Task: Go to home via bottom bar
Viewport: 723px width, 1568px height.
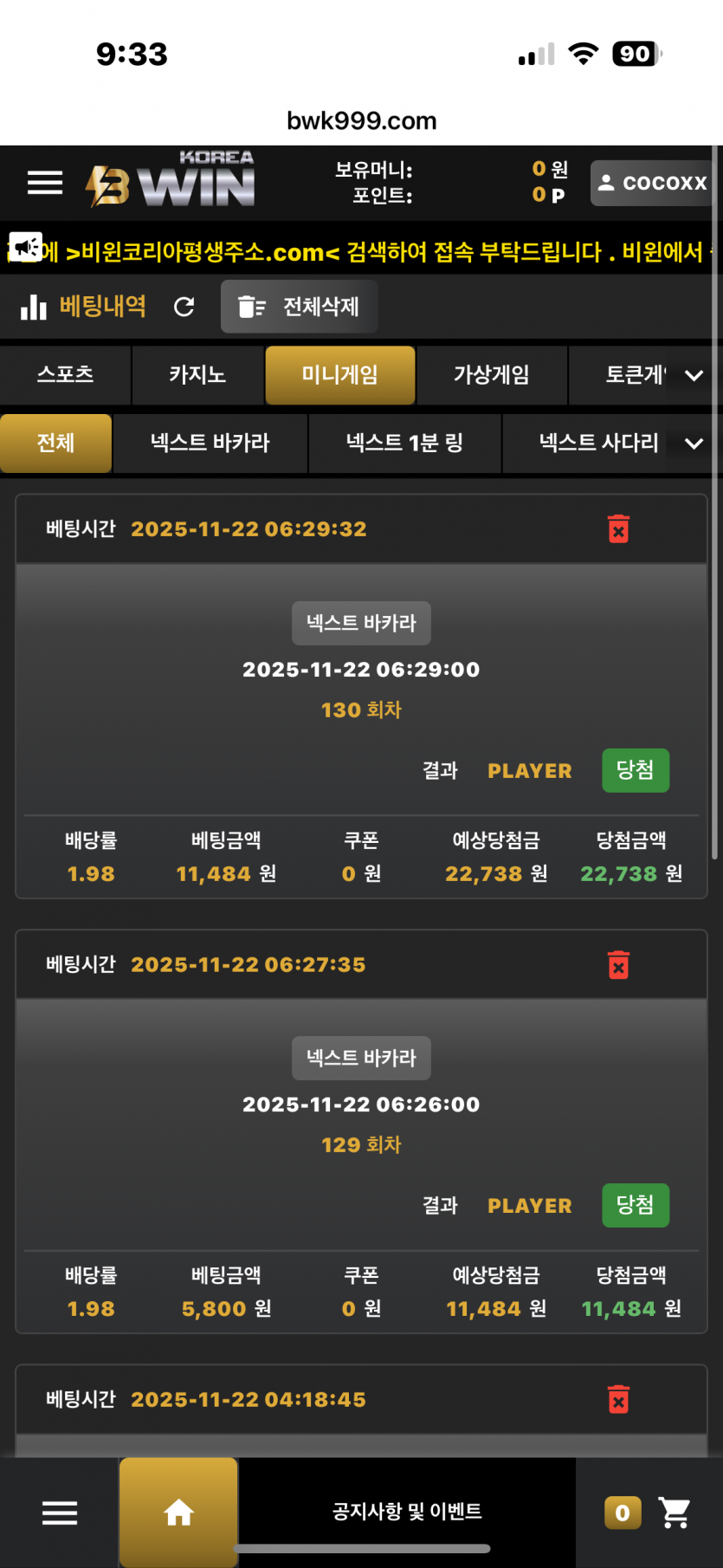Action: click(178, 1513)
